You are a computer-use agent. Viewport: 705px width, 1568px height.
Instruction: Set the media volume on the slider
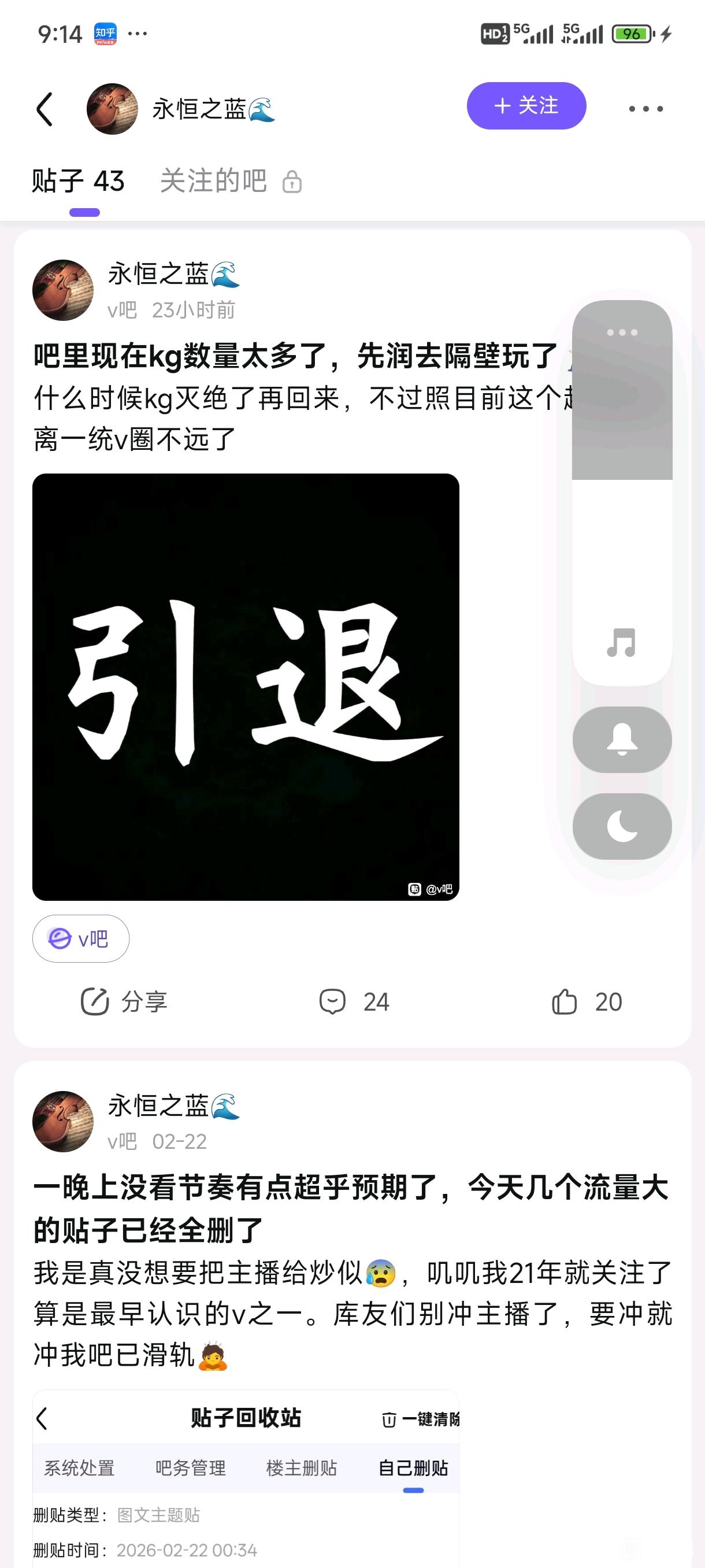click(x=622, y=487)
